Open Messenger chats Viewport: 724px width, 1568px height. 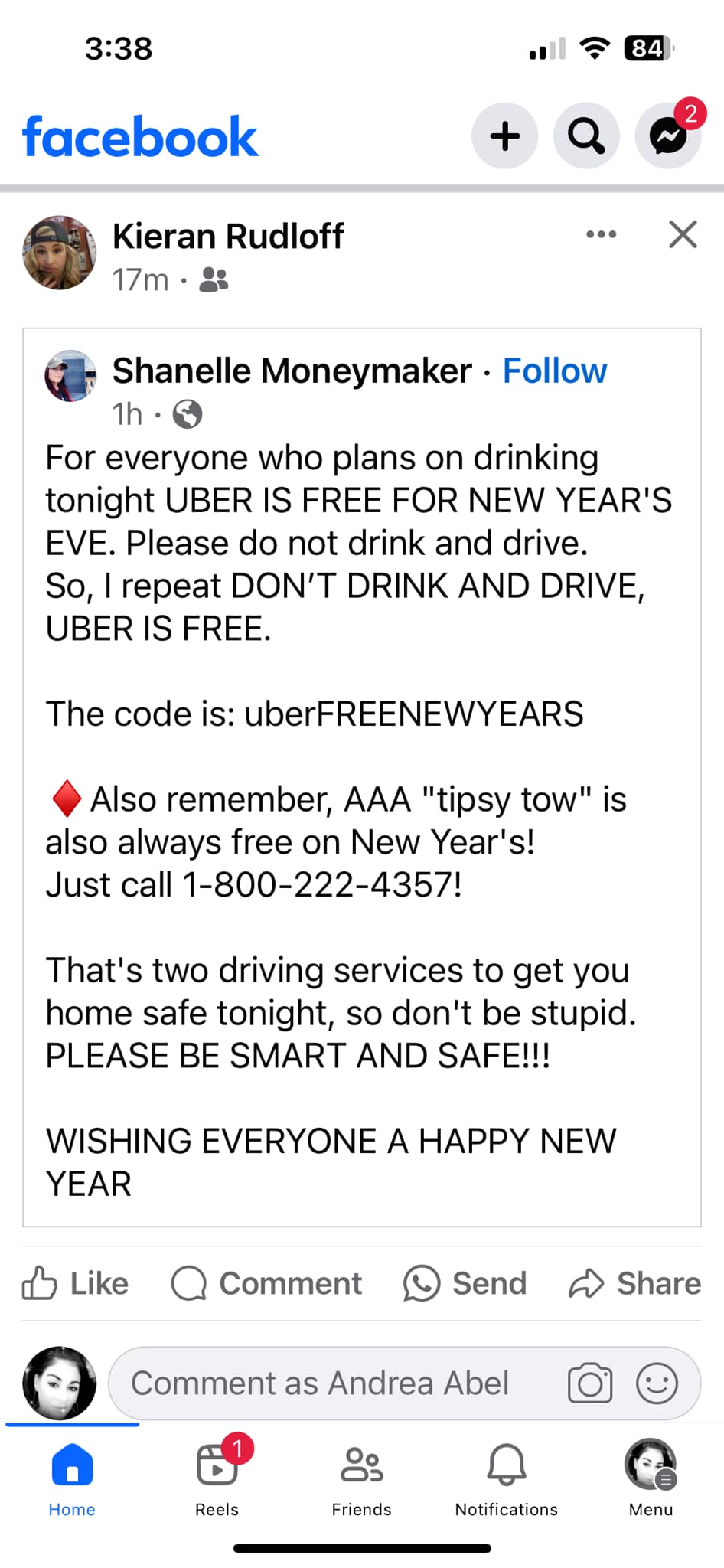[x=668, y=136]
